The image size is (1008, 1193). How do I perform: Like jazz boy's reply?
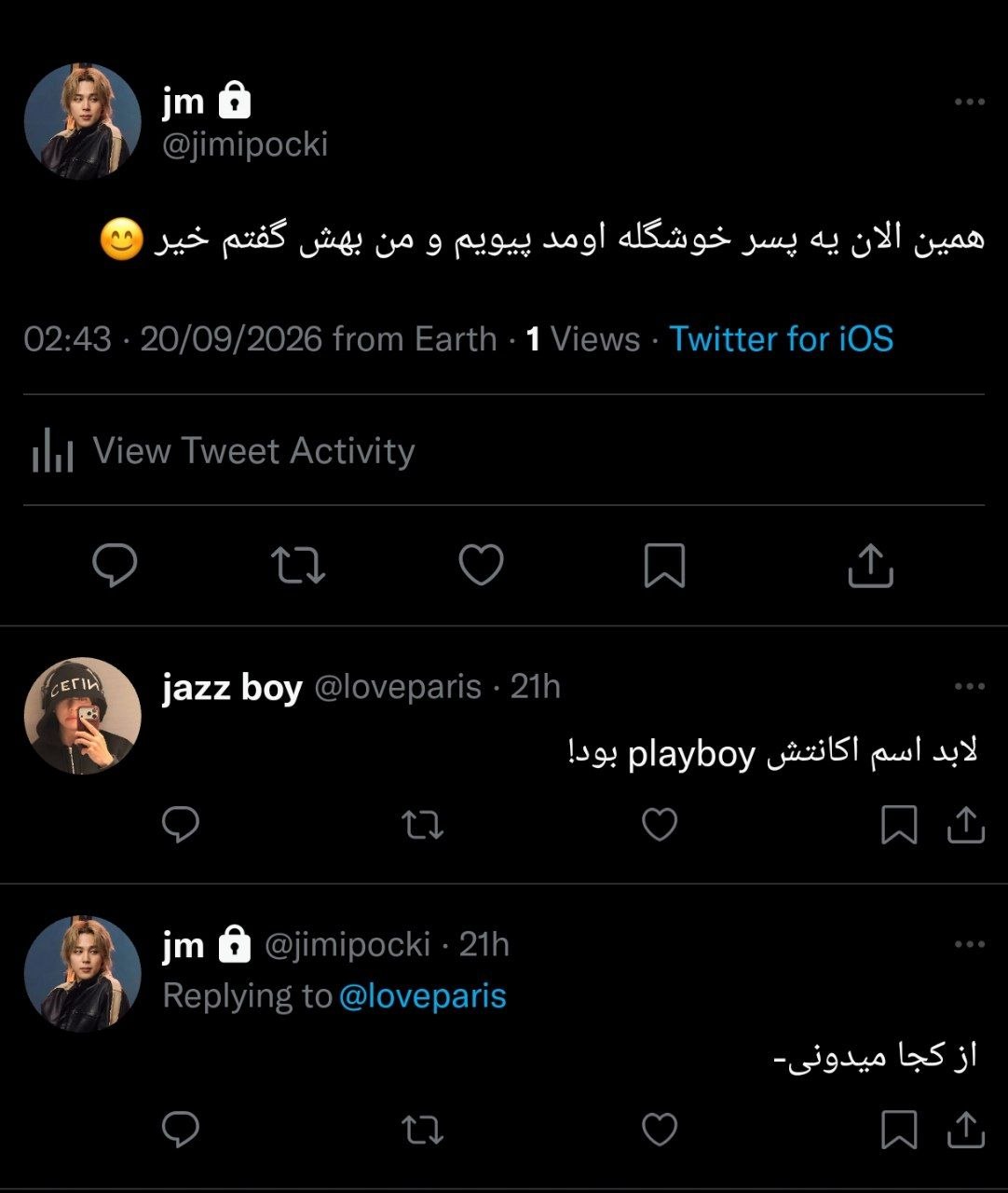(x=660, y=824)
